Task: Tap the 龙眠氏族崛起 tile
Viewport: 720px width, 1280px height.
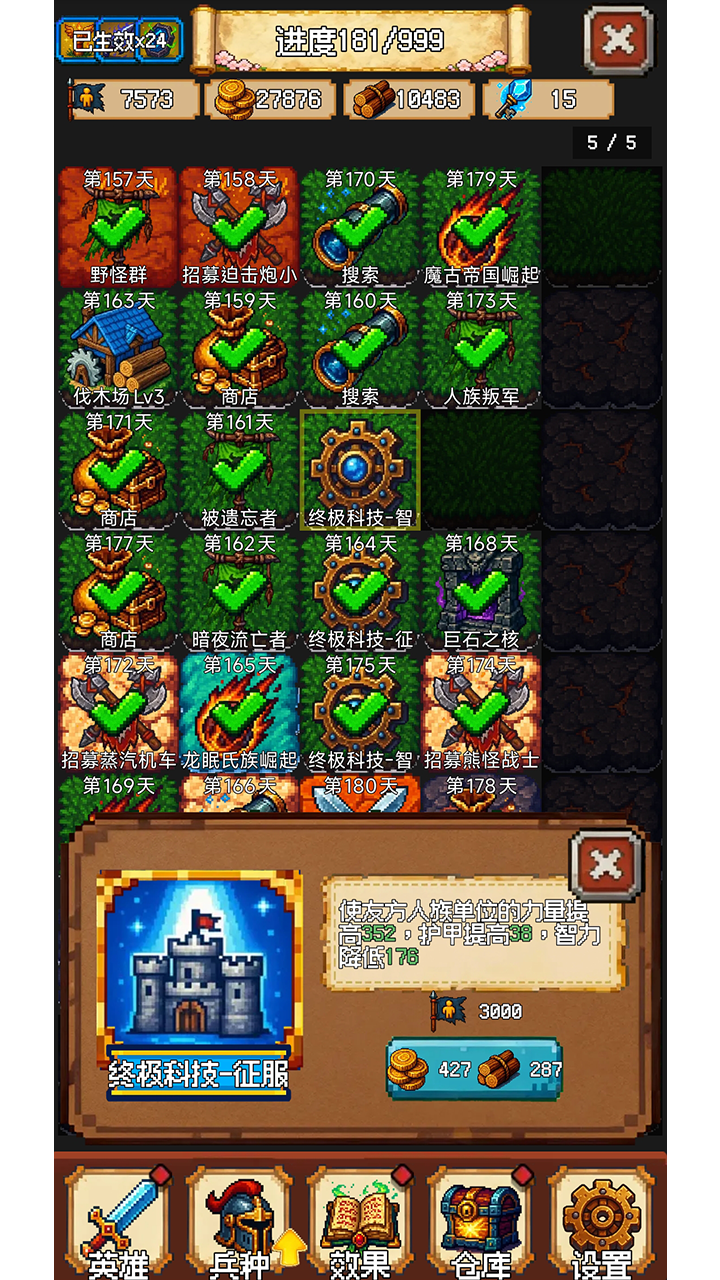Action: pos(239,712)
